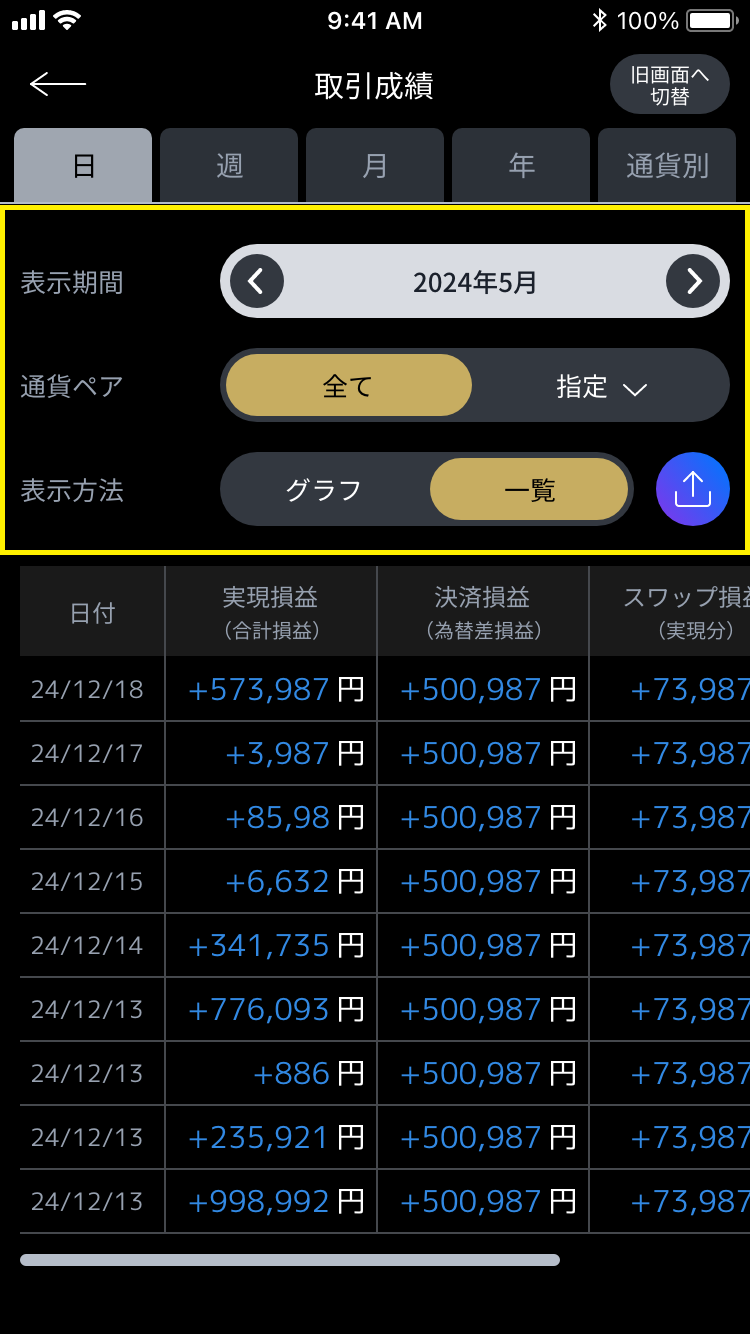
Task: Open the 通貨別 tab
Action: pyautogui.click(x=667, y=165)
